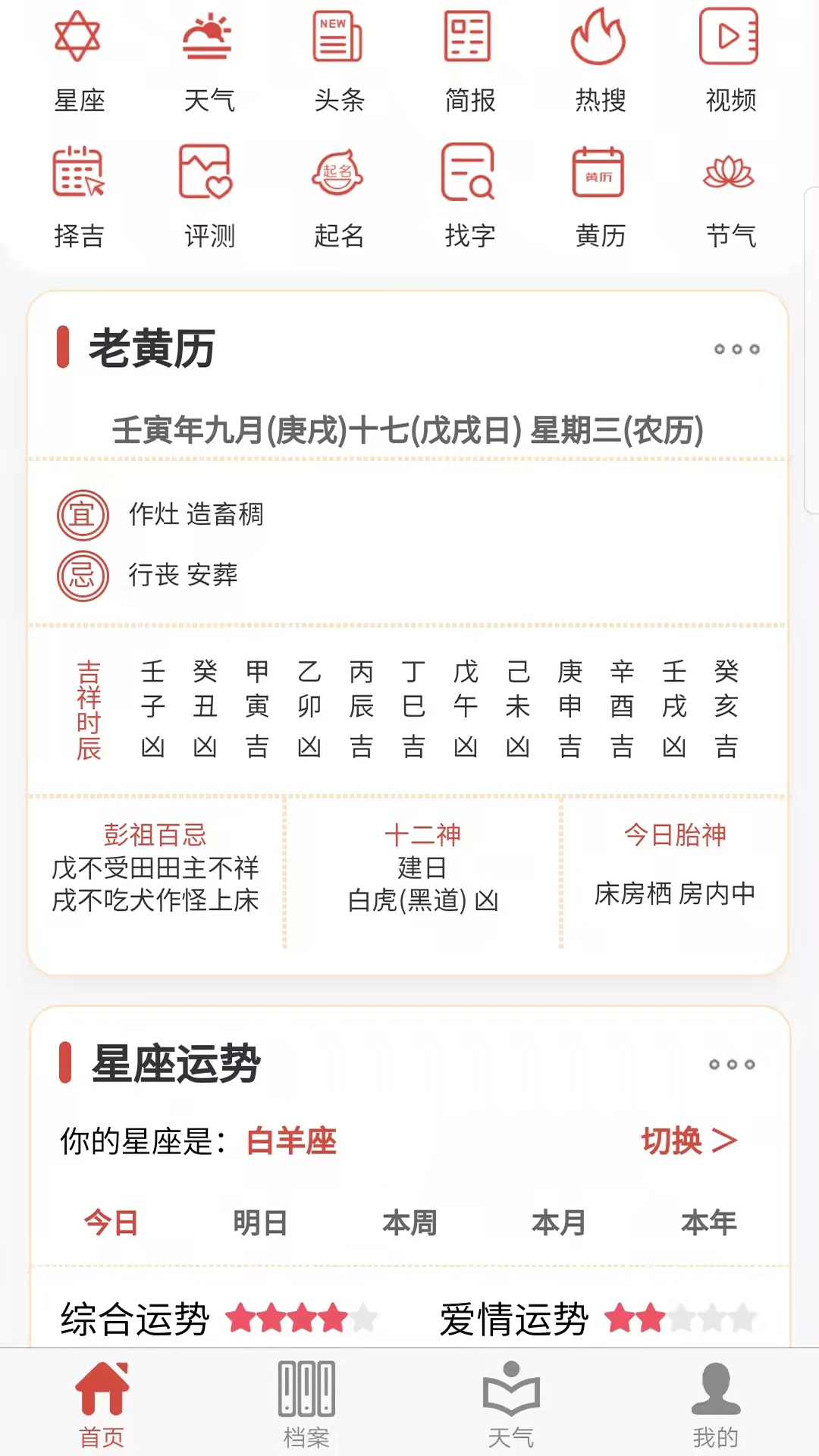Image resolution: width=819 pixels, height=1456 pixels.
Task: Open the 简报 shortcut
Action: (x=469, y=61)
